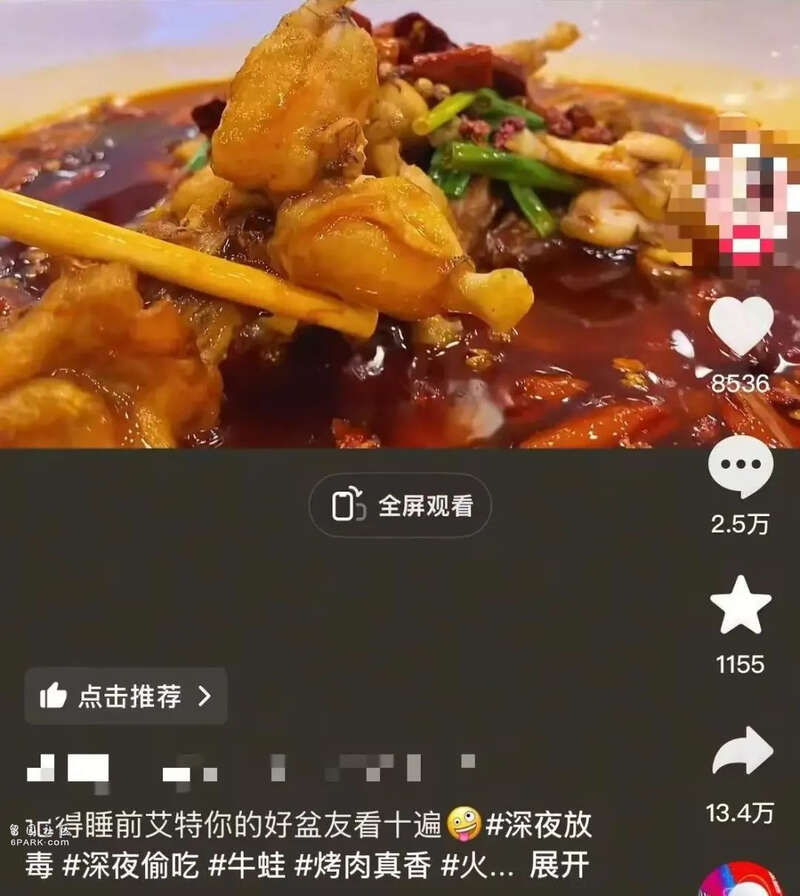Open the spinning music disc icon
This screenshot has height=896, width=800.
[741, 882]
